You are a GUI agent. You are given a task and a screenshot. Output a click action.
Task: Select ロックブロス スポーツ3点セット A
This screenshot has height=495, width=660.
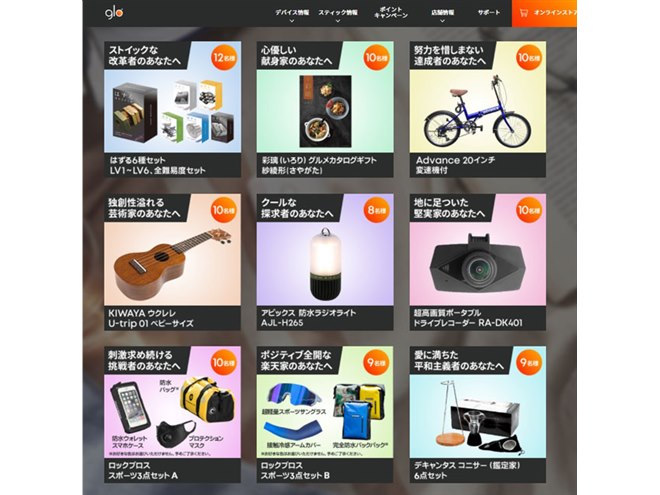173,414
